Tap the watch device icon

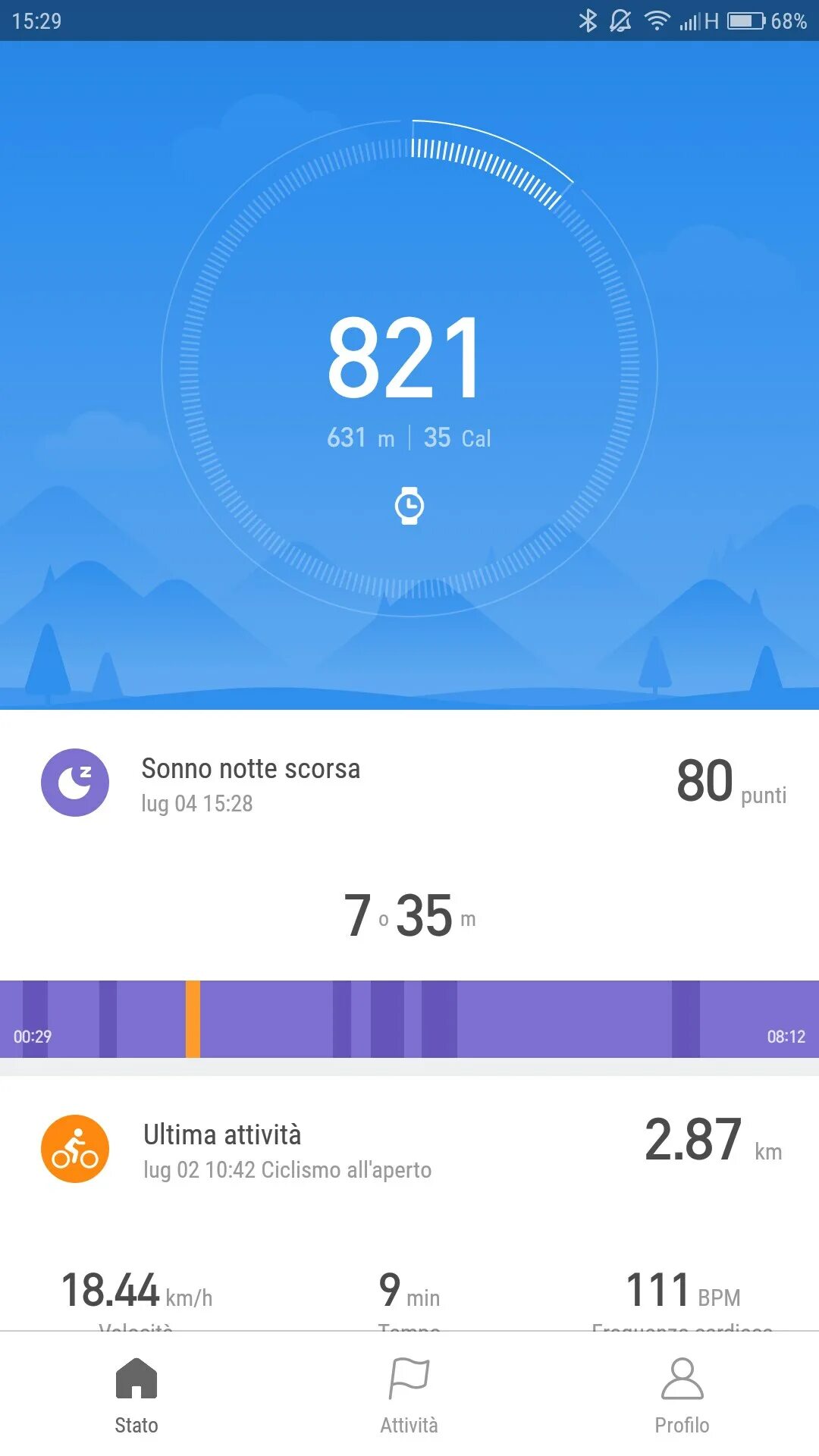tap(409, 506)
